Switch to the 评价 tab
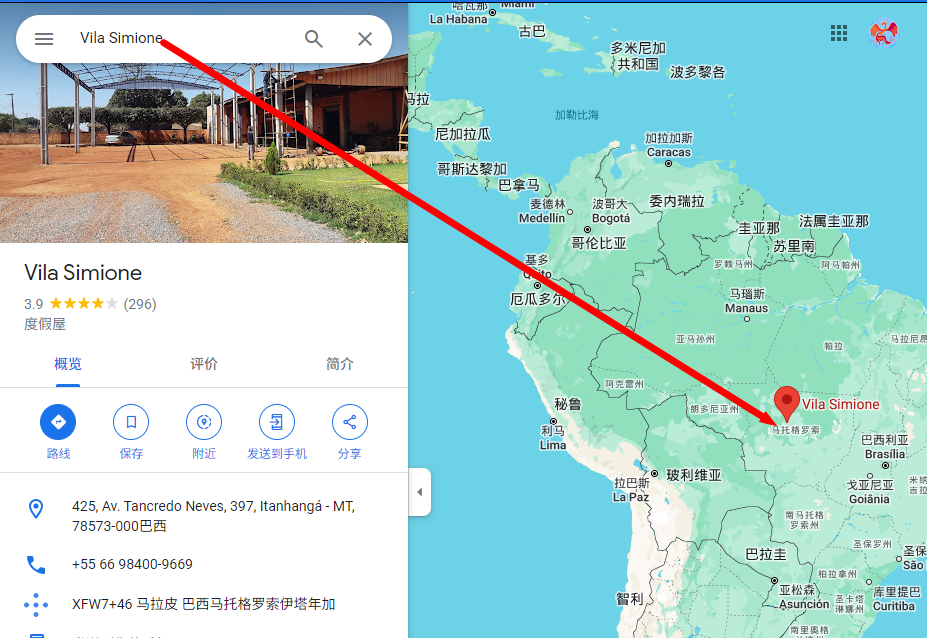The image size is (927, 638). point(204,364)
